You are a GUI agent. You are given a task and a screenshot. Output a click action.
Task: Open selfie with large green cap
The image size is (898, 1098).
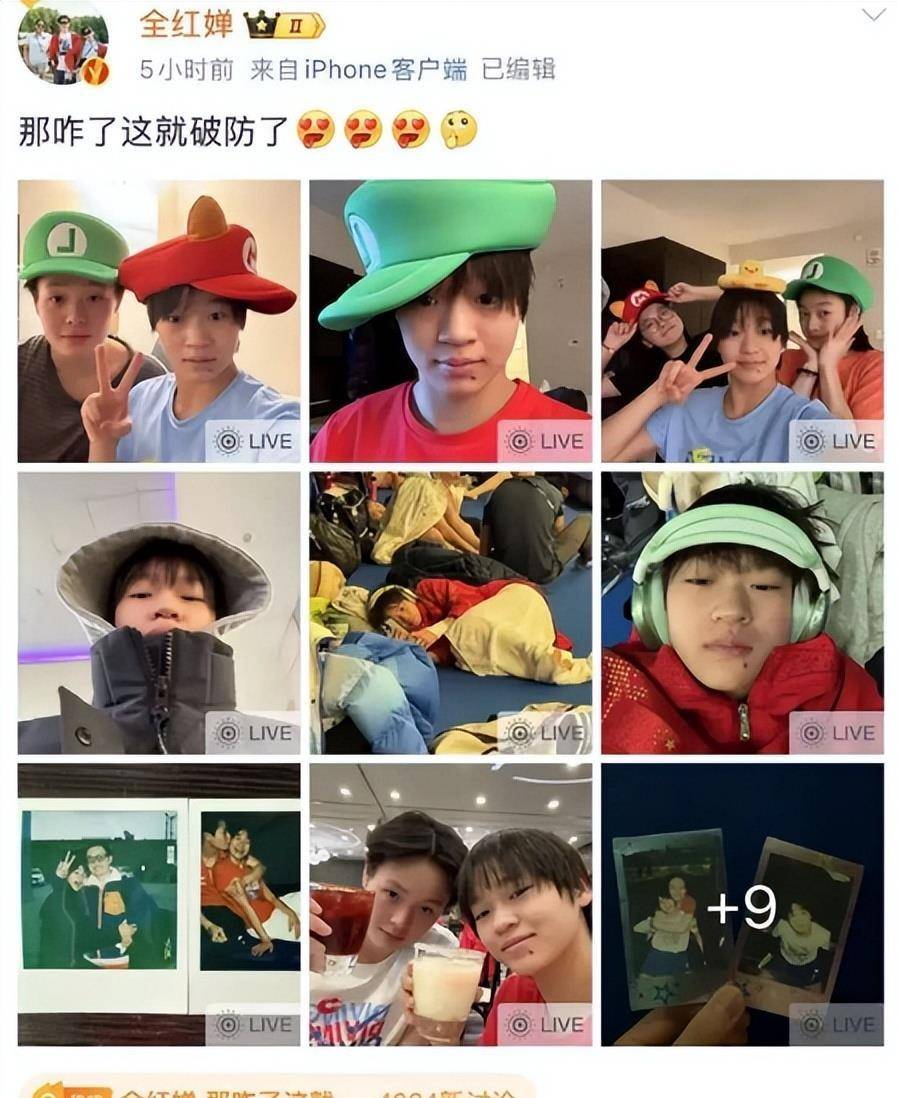coord(450,321)
